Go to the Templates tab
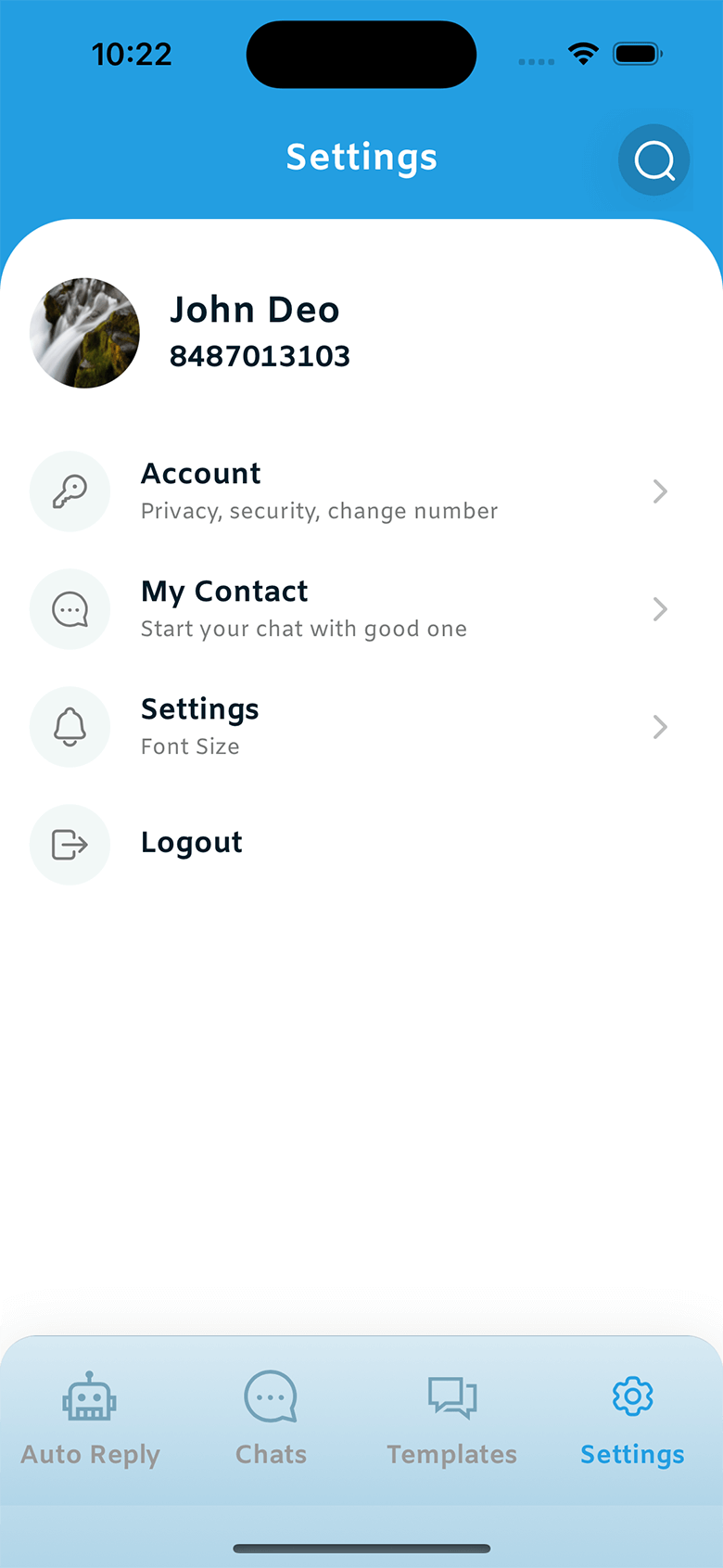 point(452,1419)
